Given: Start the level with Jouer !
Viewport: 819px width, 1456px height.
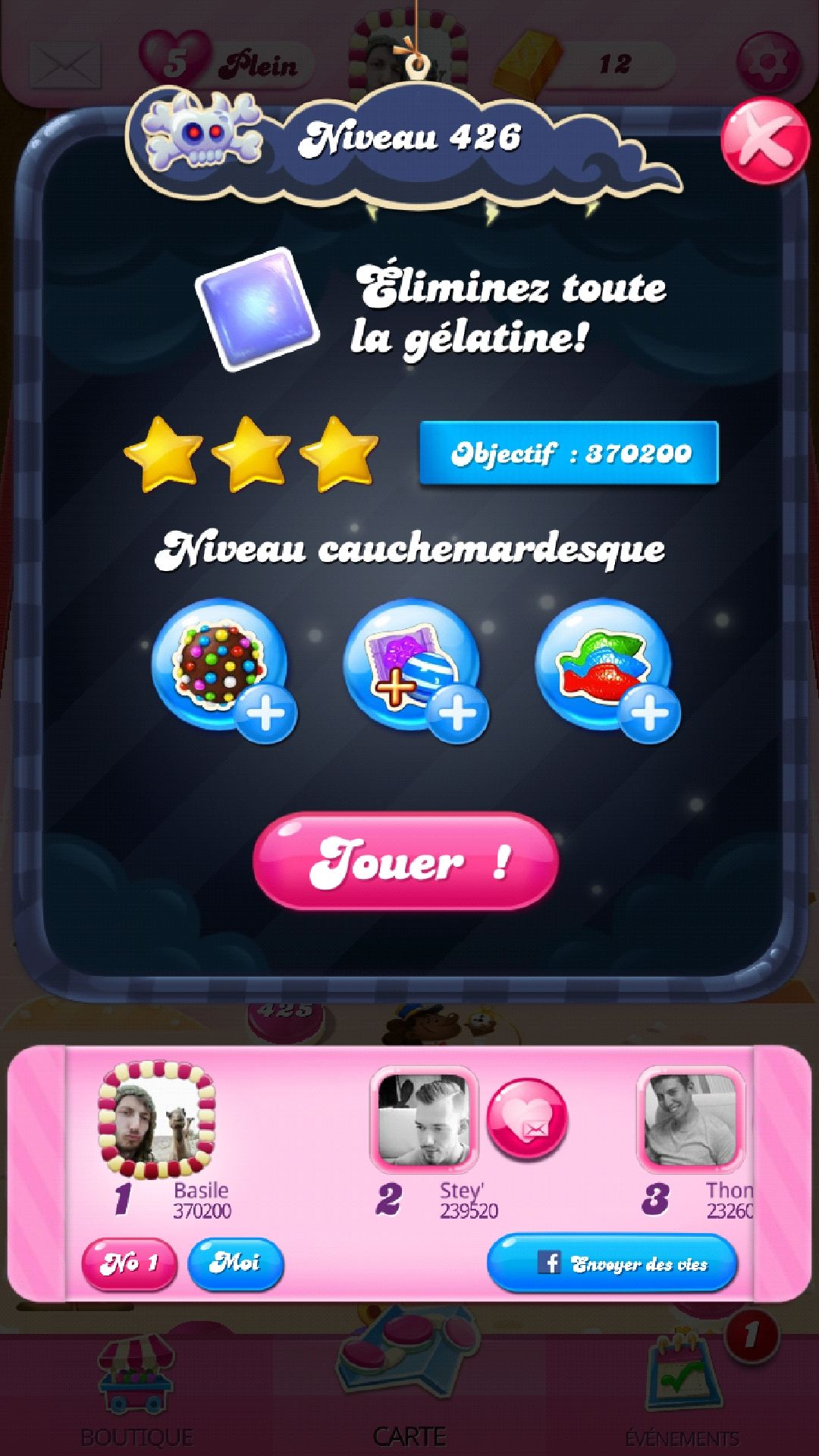Looking at the screenshot, I should click(406, 861).
